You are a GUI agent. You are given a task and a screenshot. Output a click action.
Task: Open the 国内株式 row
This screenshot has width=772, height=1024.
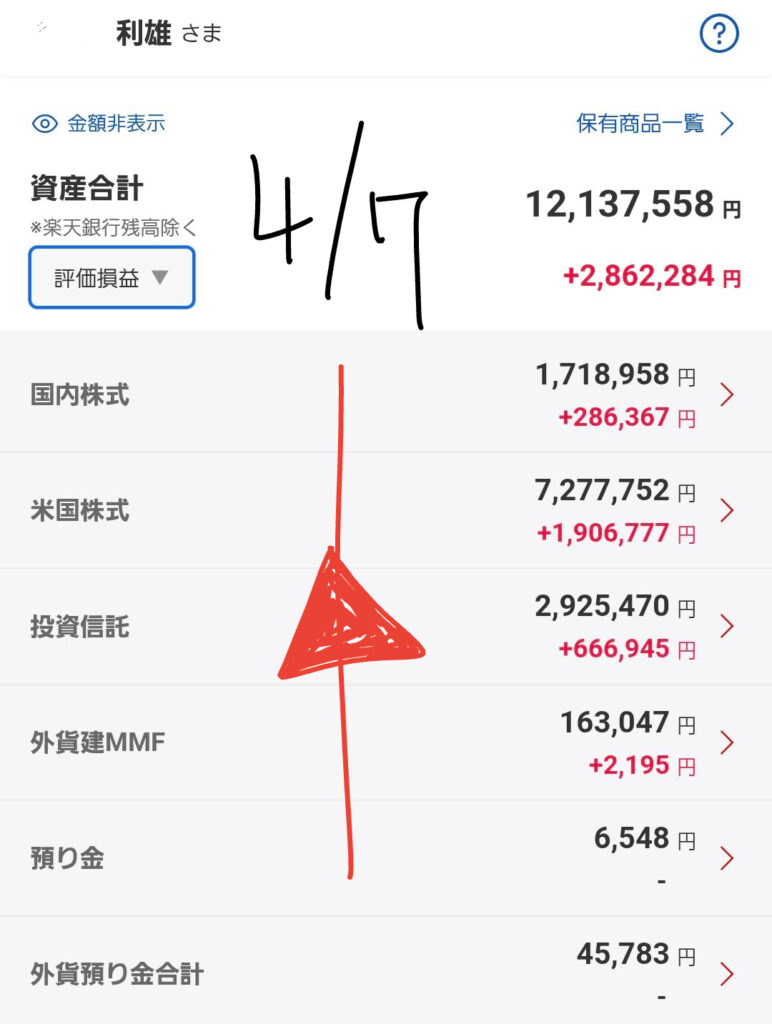80,395
